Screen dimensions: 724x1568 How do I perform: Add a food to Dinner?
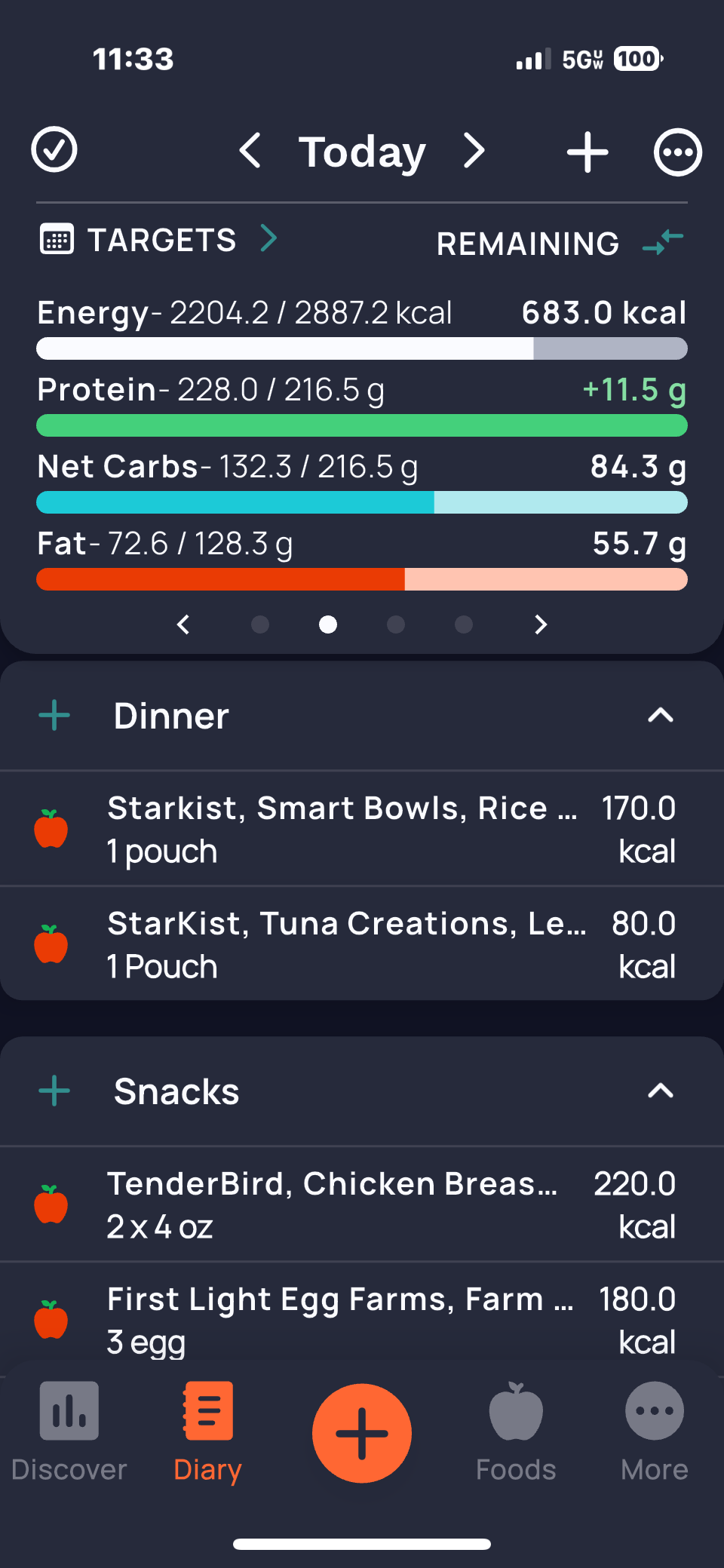click(54, 715)
